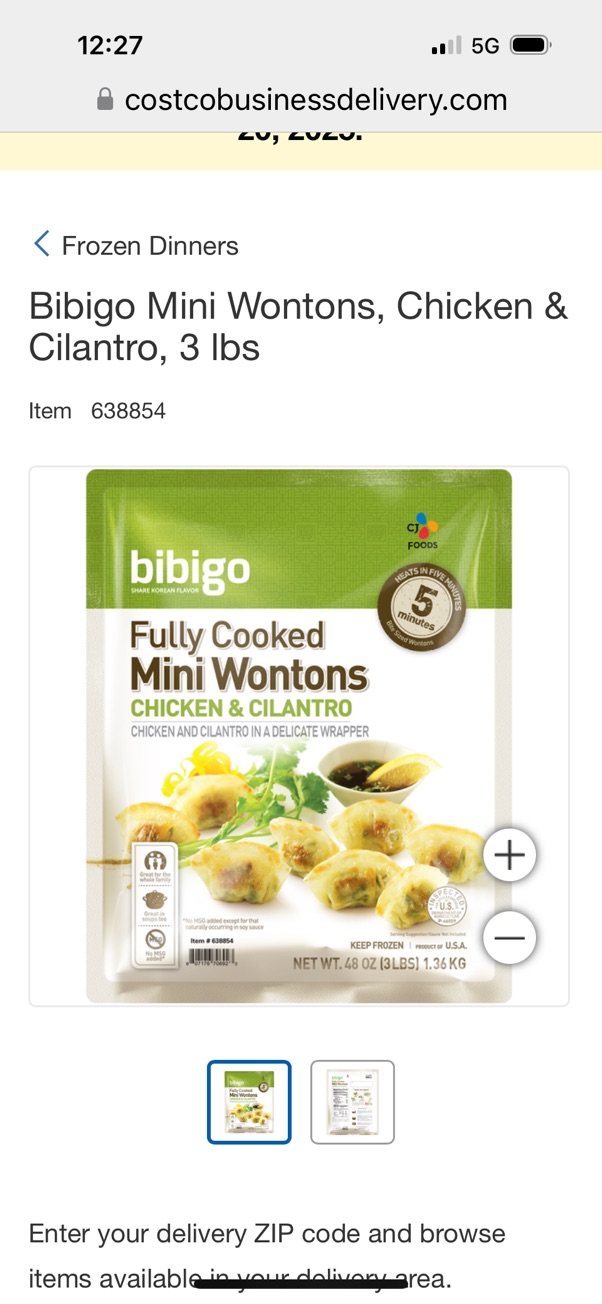The image size is (602, 1304).
Task: Zoom in on the product image
Action: tap(510, 856)
